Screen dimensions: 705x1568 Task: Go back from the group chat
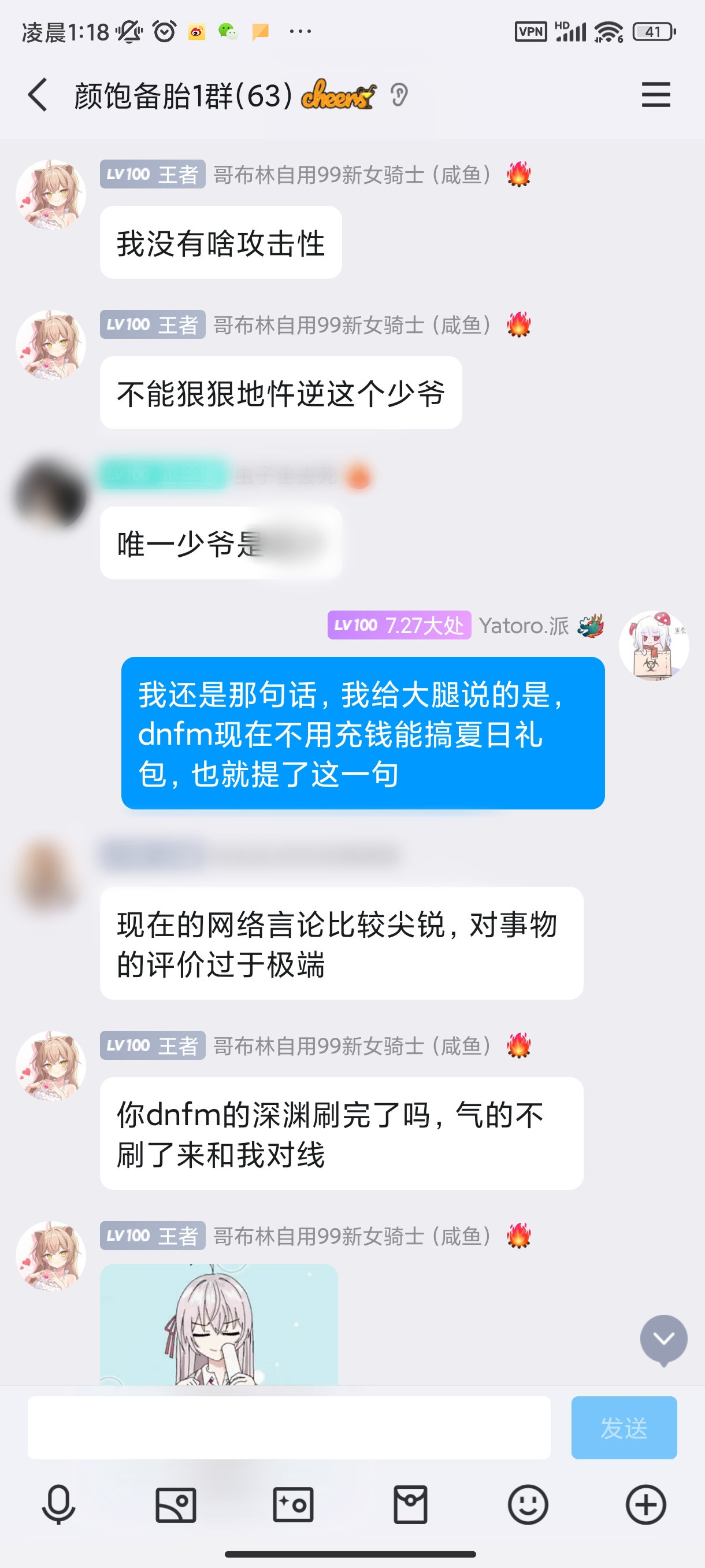pyautogui.click(x=38, y=95)
